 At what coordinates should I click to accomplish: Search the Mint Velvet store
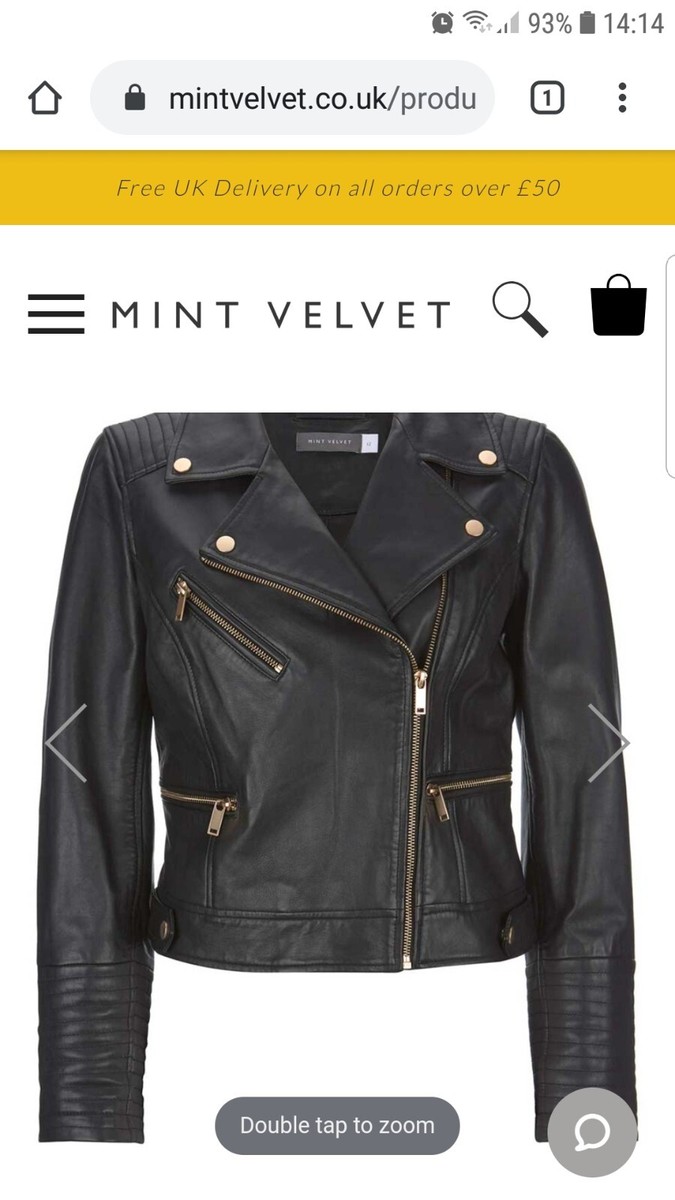520,309
